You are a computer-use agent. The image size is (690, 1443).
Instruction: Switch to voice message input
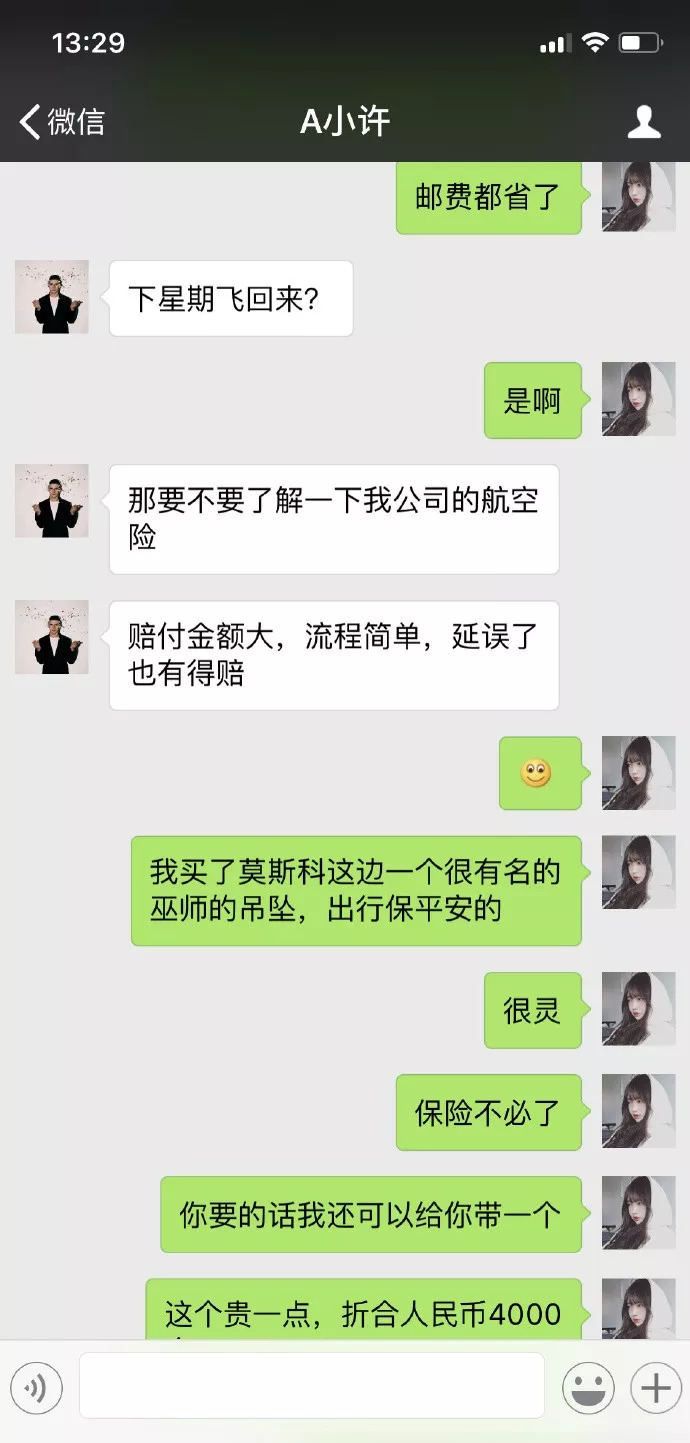pyautogui.click(x=37, y=1387)
